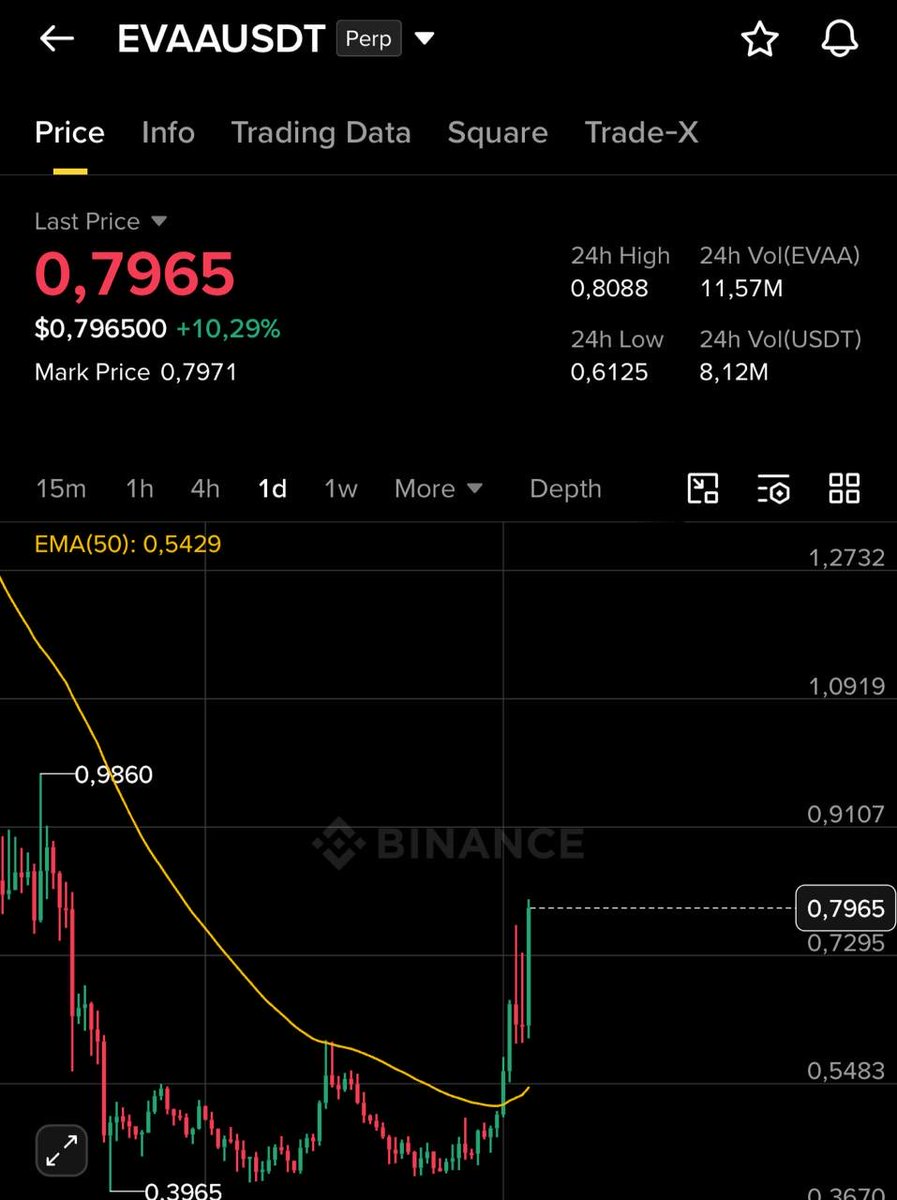This screenshot has height=1200, width=897.
Task: Switch to the Square tab
Action: point(497,133)
